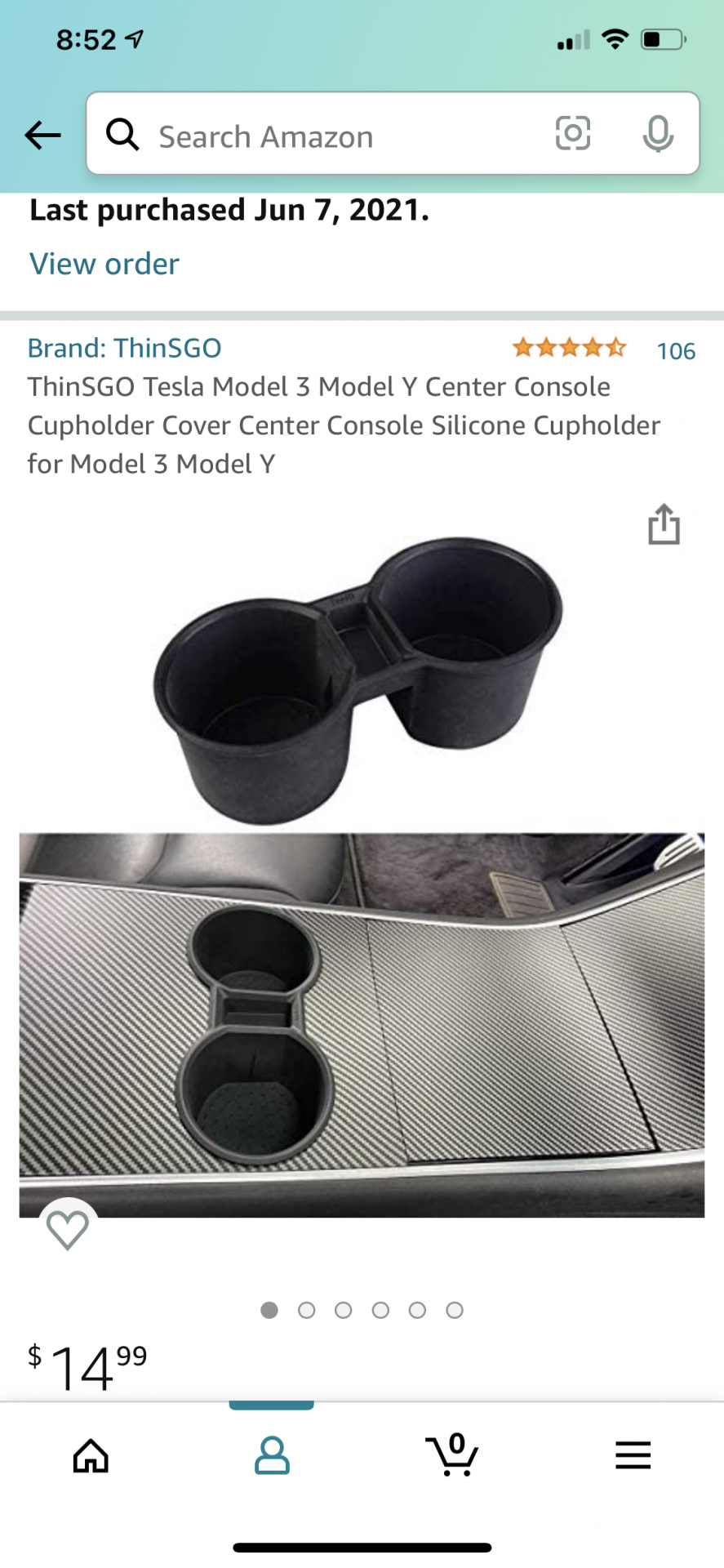Go back using the arrow icon

(42, 135)
